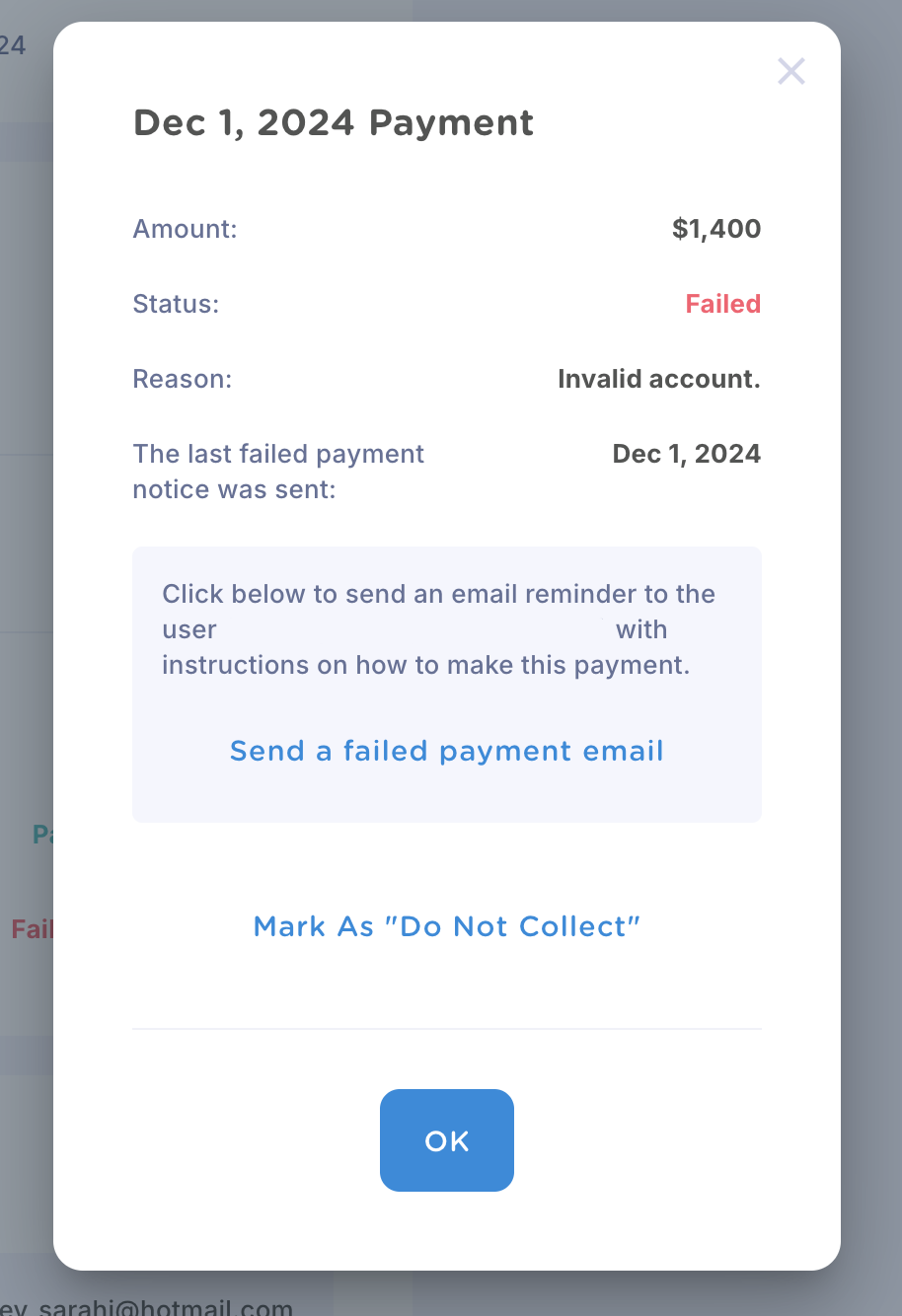Send a failed payment email
The height and width of the screenshot is (1316, 902).
point(446,751)
